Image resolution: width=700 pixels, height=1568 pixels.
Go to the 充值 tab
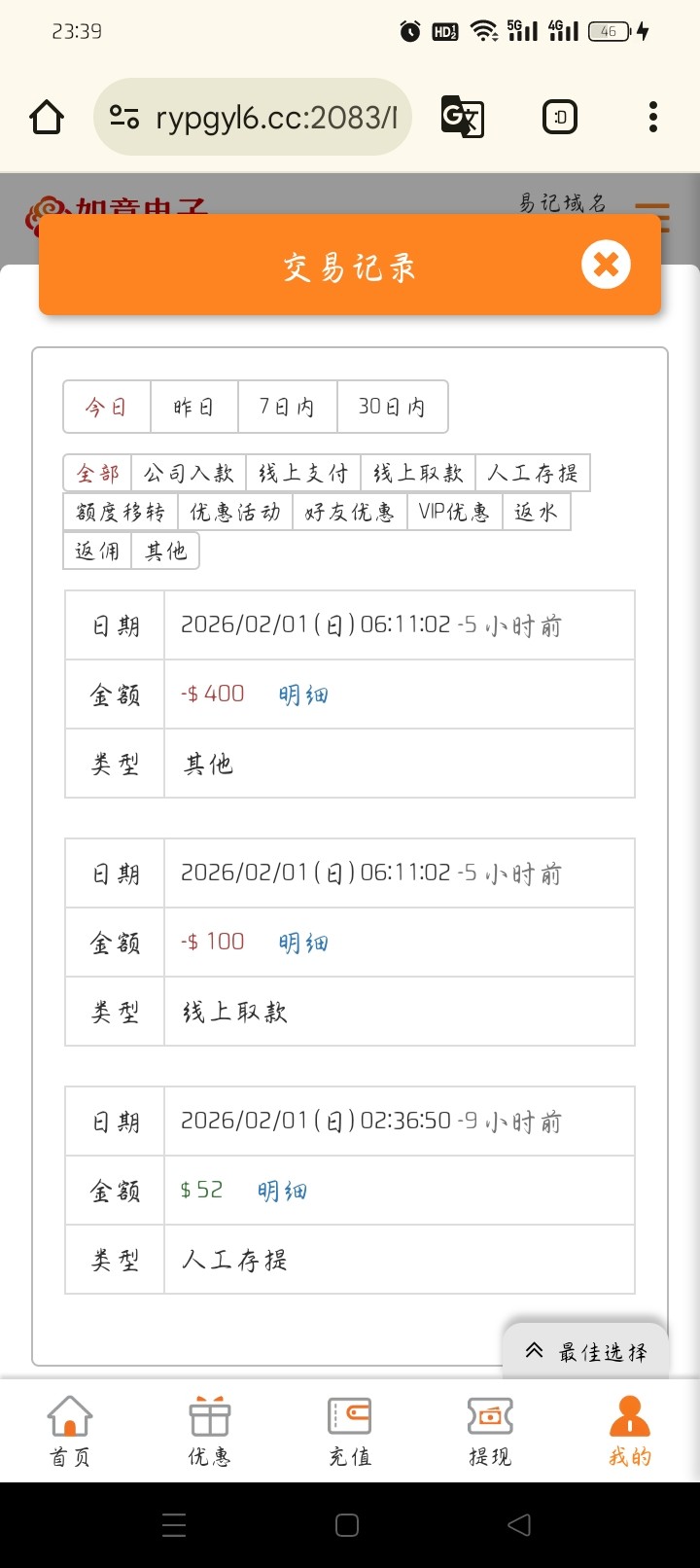click(350, 1431)
